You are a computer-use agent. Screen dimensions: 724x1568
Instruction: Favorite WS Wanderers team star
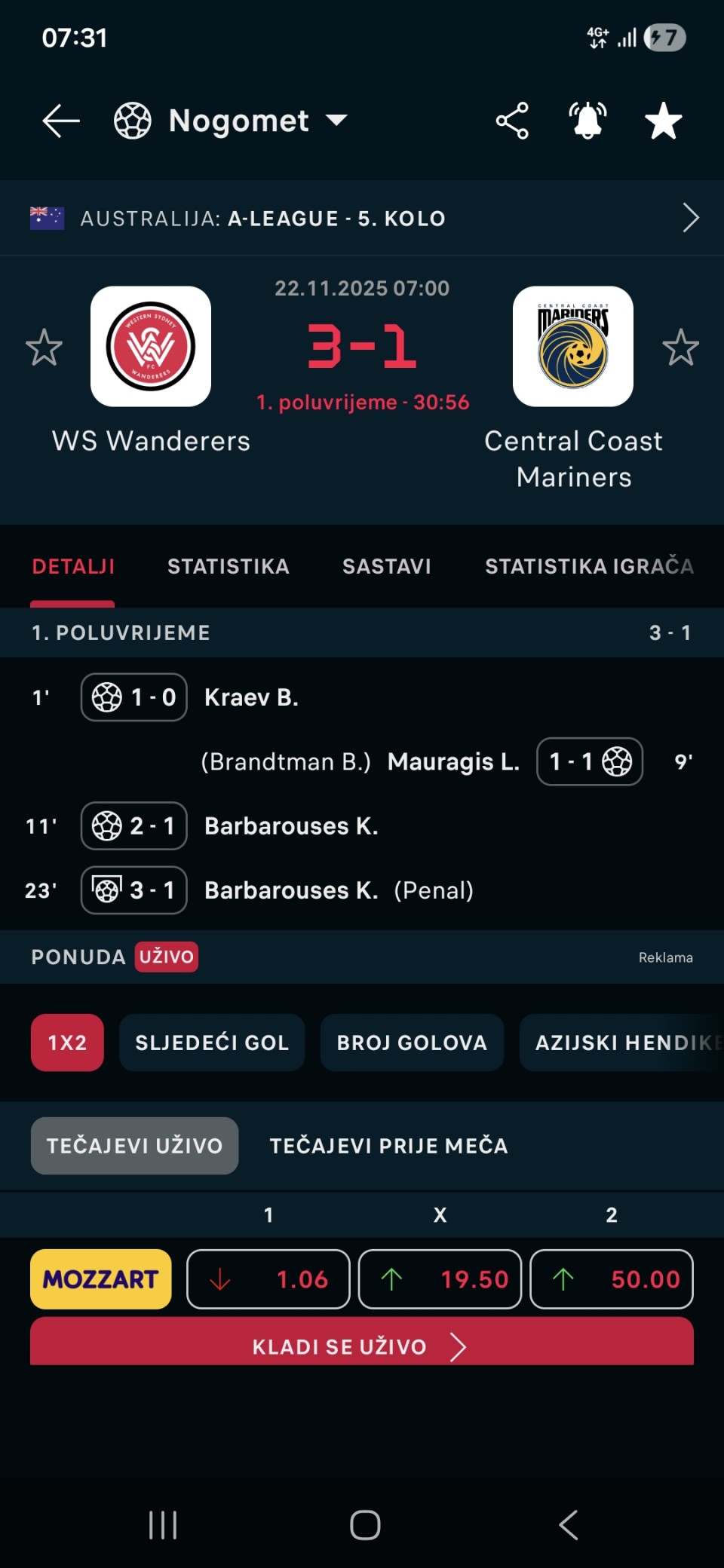[44, 348]
